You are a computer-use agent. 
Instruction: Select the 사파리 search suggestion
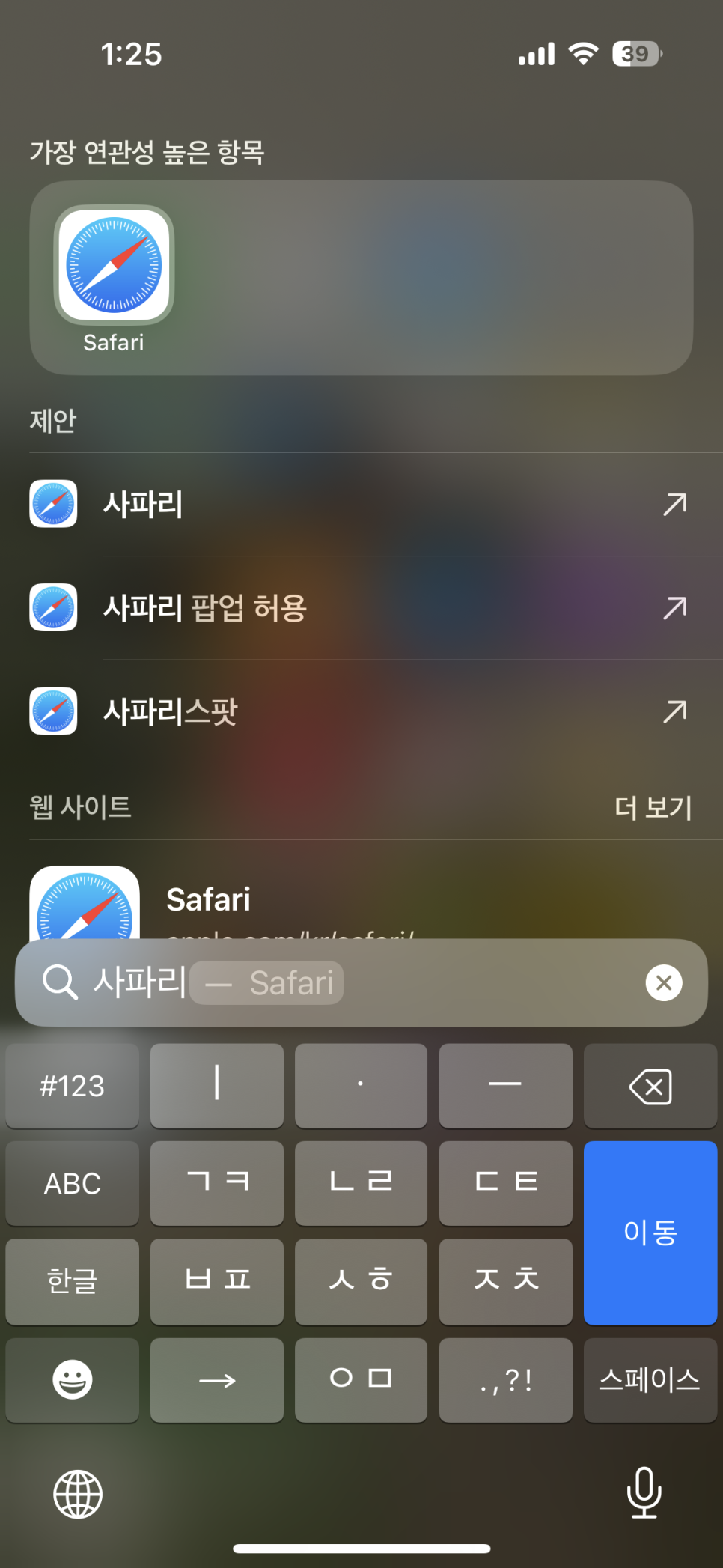(x=359, y=504)
